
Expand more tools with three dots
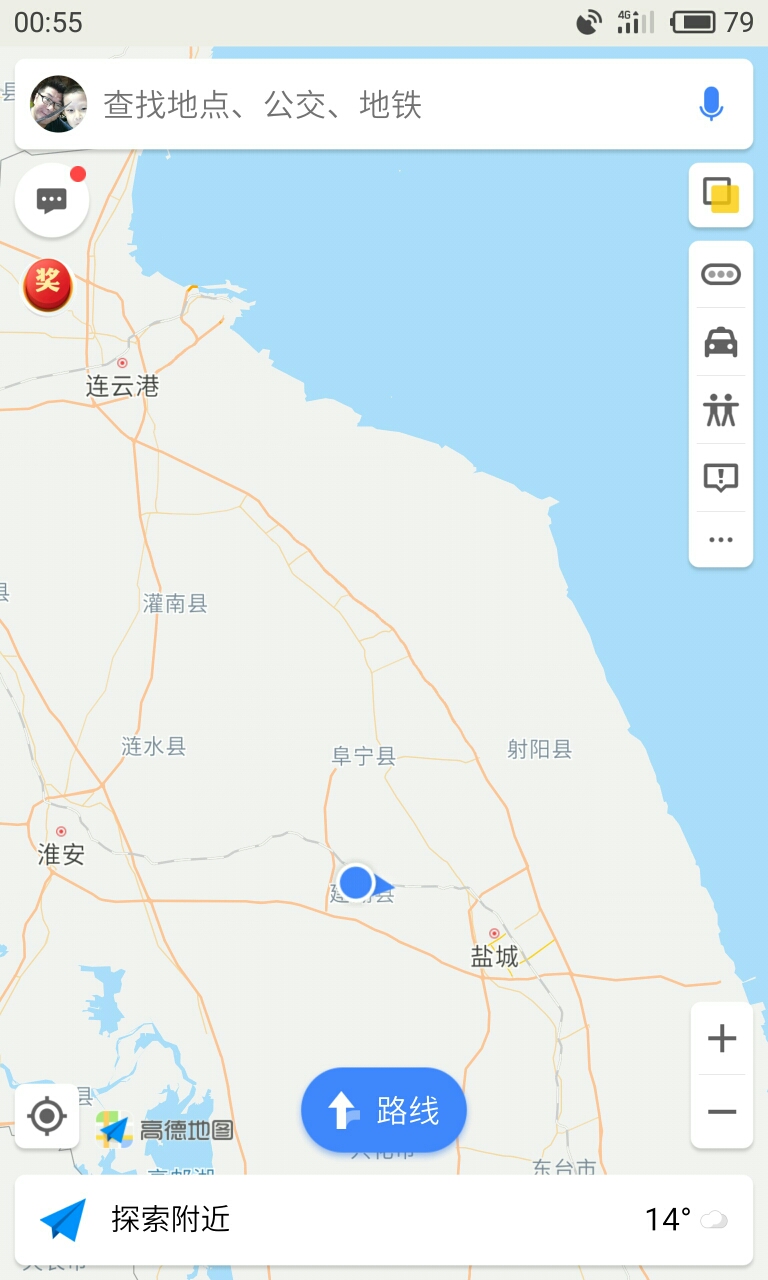coord(720,540)
